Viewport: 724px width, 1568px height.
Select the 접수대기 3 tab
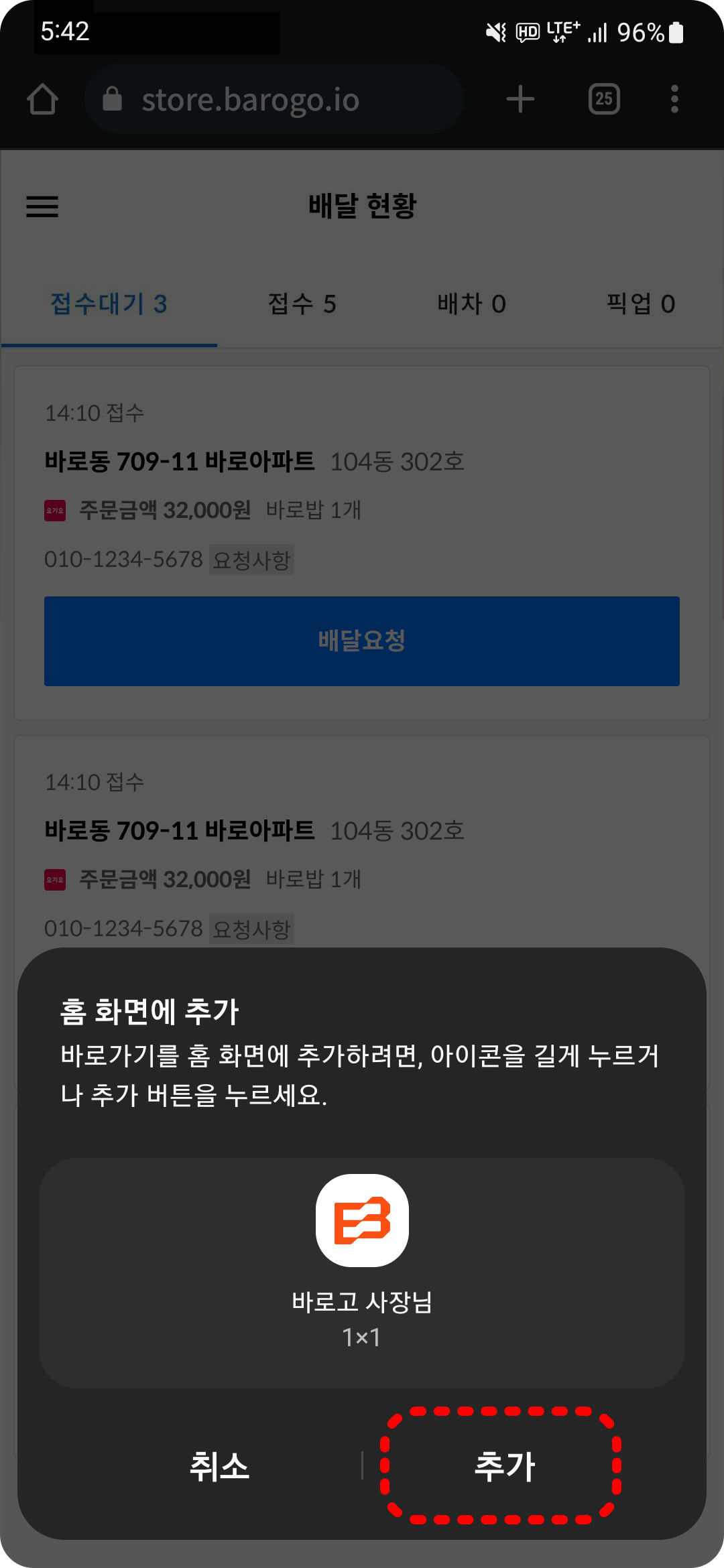click(109, 304)
